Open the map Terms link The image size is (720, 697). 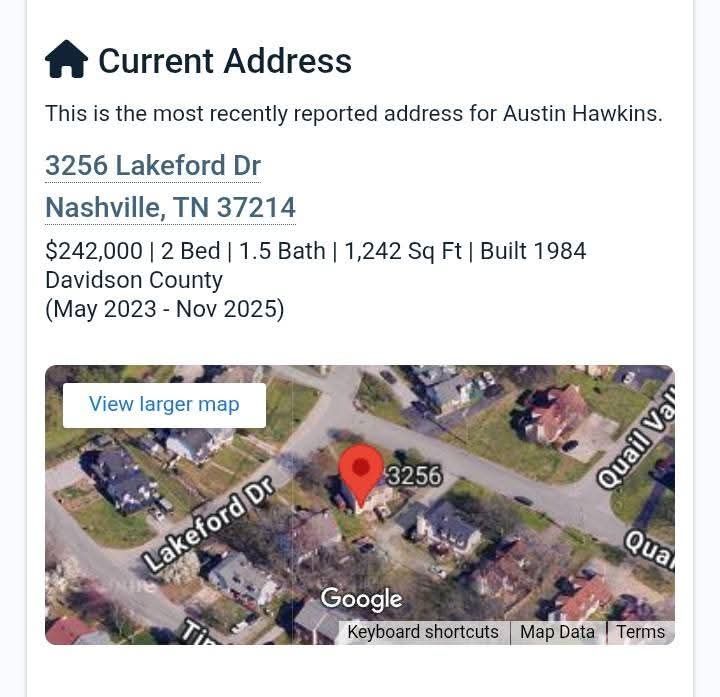click(x=640, y=632)
